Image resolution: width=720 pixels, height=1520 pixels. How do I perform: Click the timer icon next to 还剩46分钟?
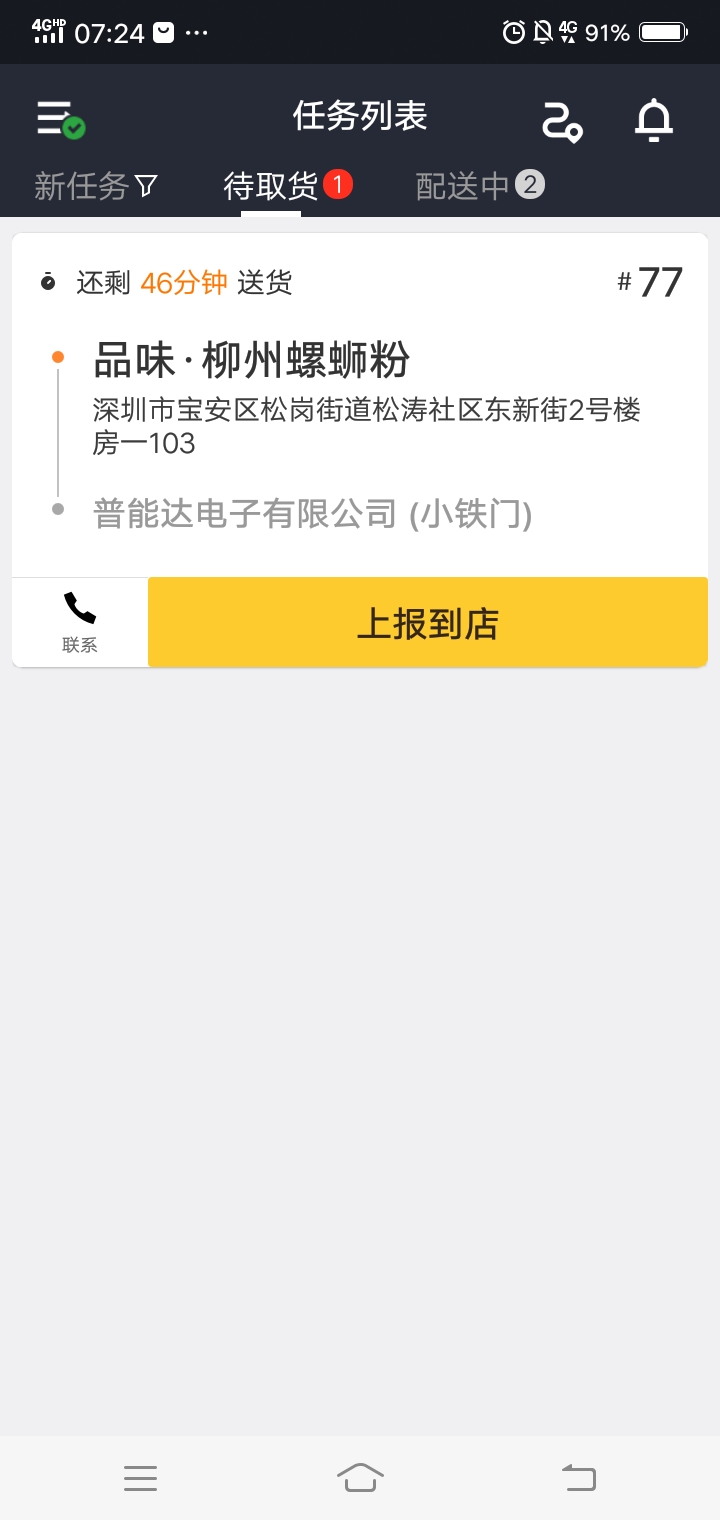pyautogui.click(x=46, y=282)
